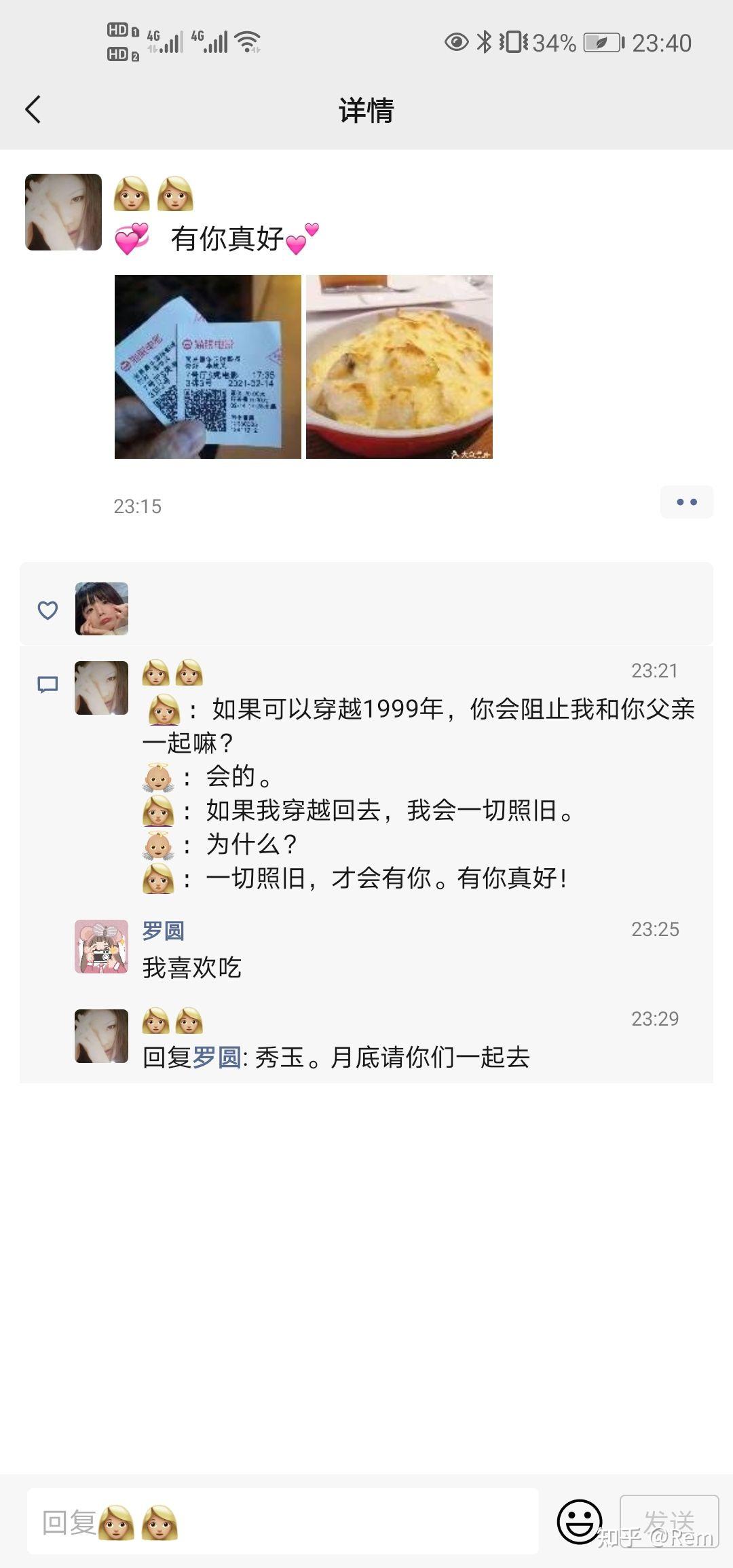Screen dimensions: 733x1568
Task: View the post author's profile picture
Action: coord(63,212)
